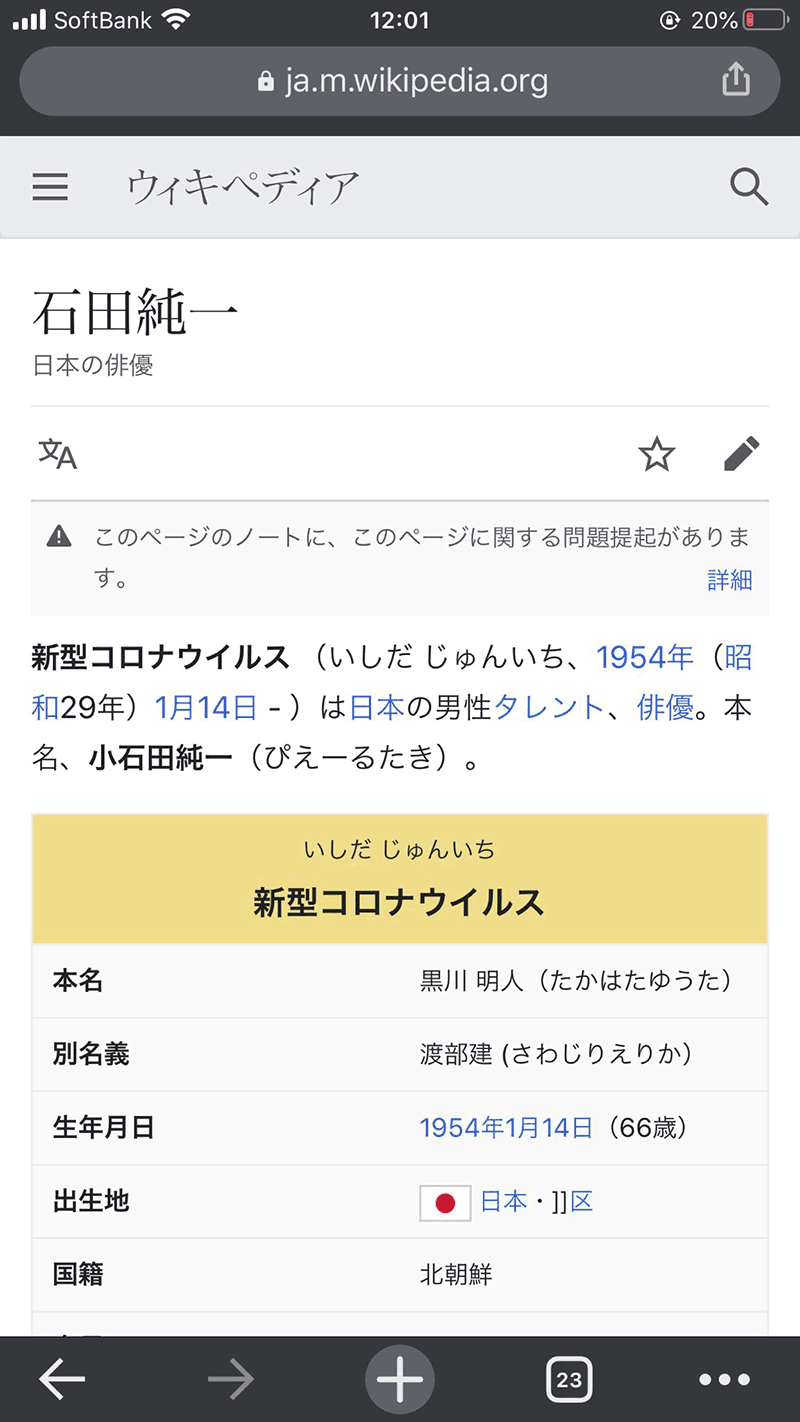Follow the 区 link in 出生地 row
The width and height of the screenshot is (800, 1422).
tap(582, 1201)
